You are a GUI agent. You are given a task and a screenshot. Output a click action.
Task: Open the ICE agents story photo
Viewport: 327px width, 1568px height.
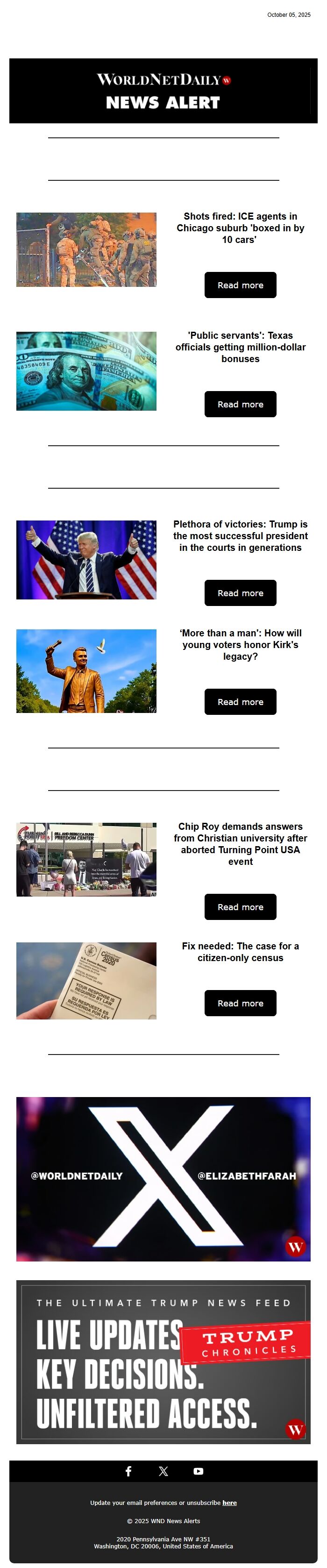(x=86, y=249)
